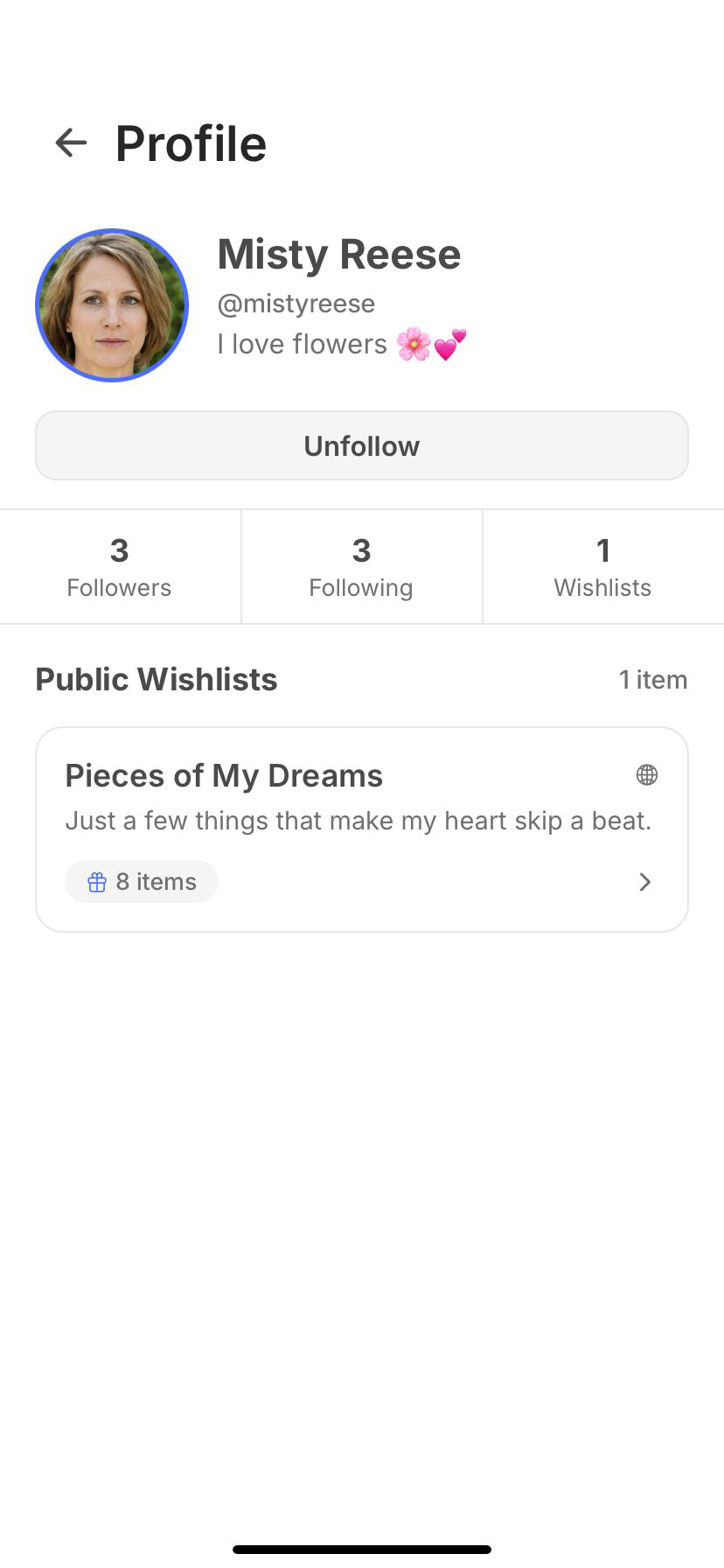The height and width of the screenshot is (1568, 724).
Task: Click the 8 items badge
Action: pos(141,881)
